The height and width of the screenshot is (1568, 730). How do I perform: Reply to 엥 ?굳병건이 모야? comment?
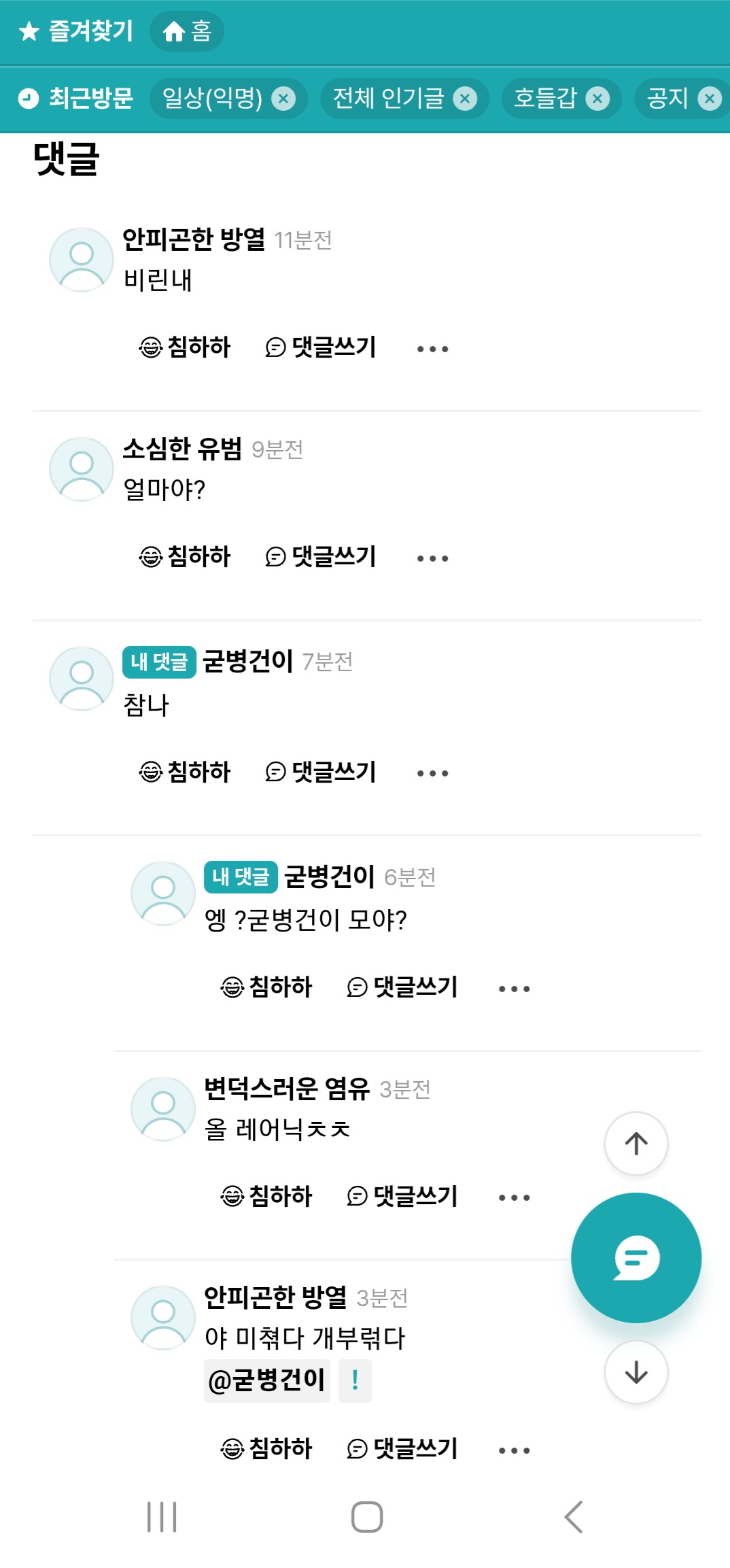(402, 987)
